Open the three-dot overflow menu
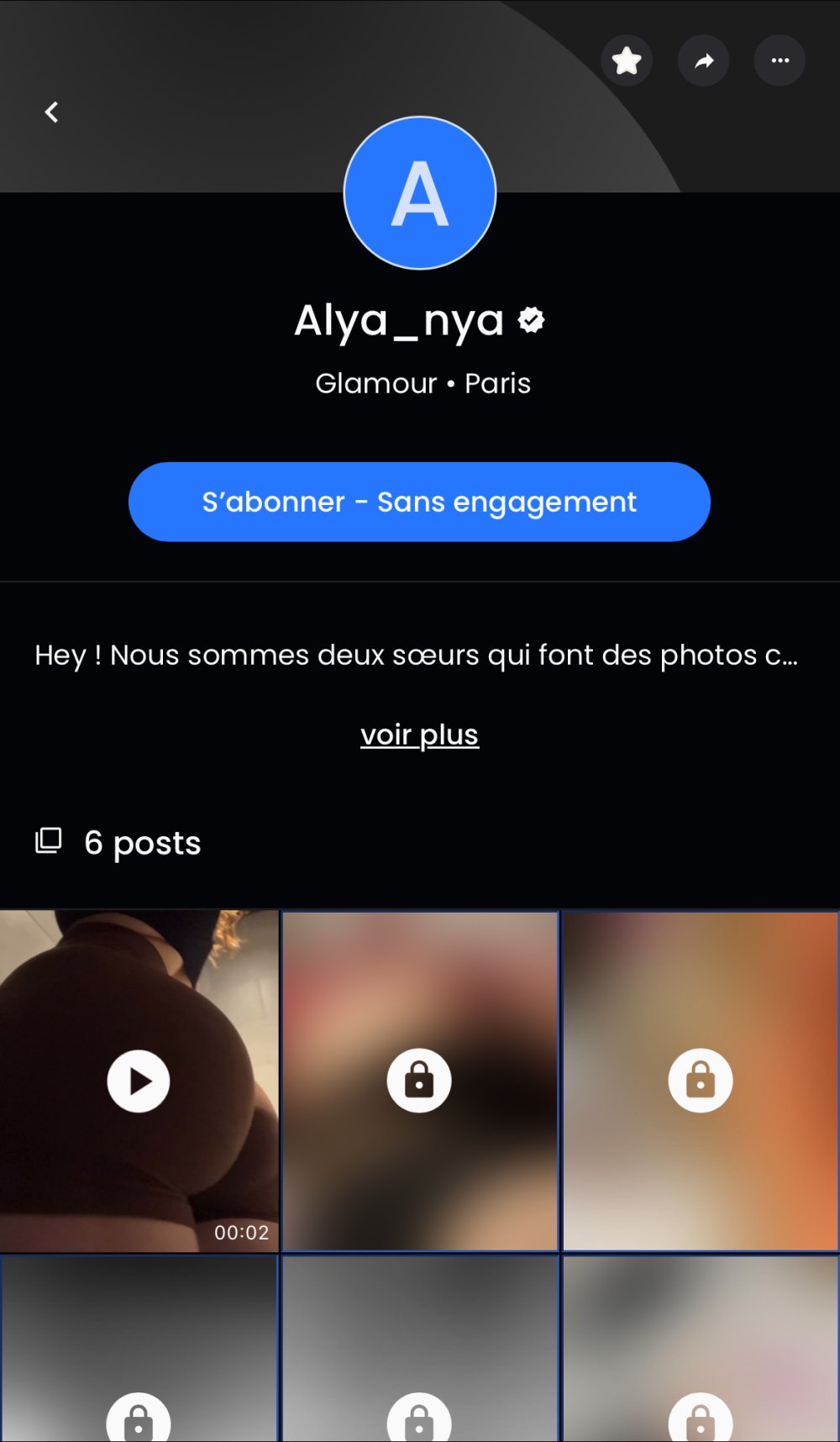840x1442 pixels. coord(780,61)
